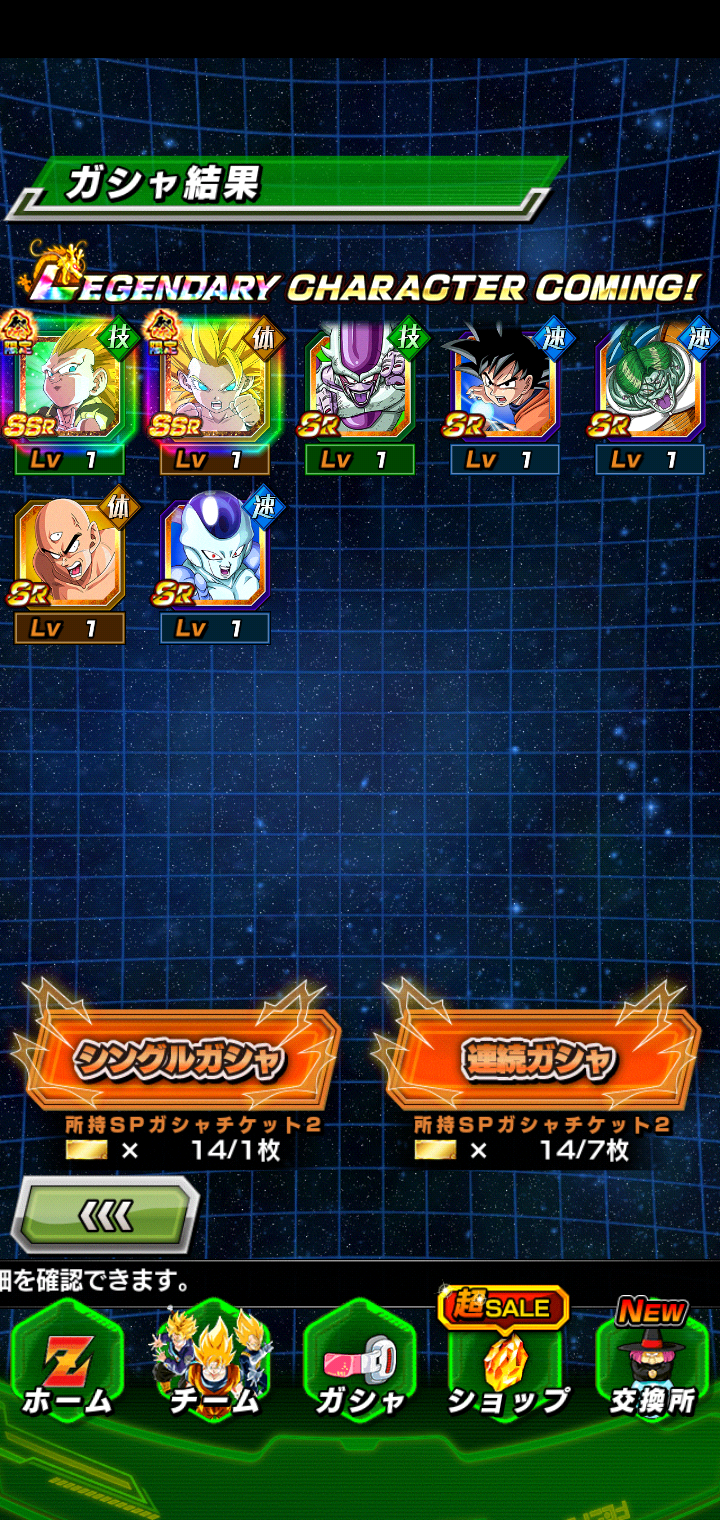The height and width of the screenshot is (1520, 720).
Task: Go to the ショップ tab
Action: 505,1360
